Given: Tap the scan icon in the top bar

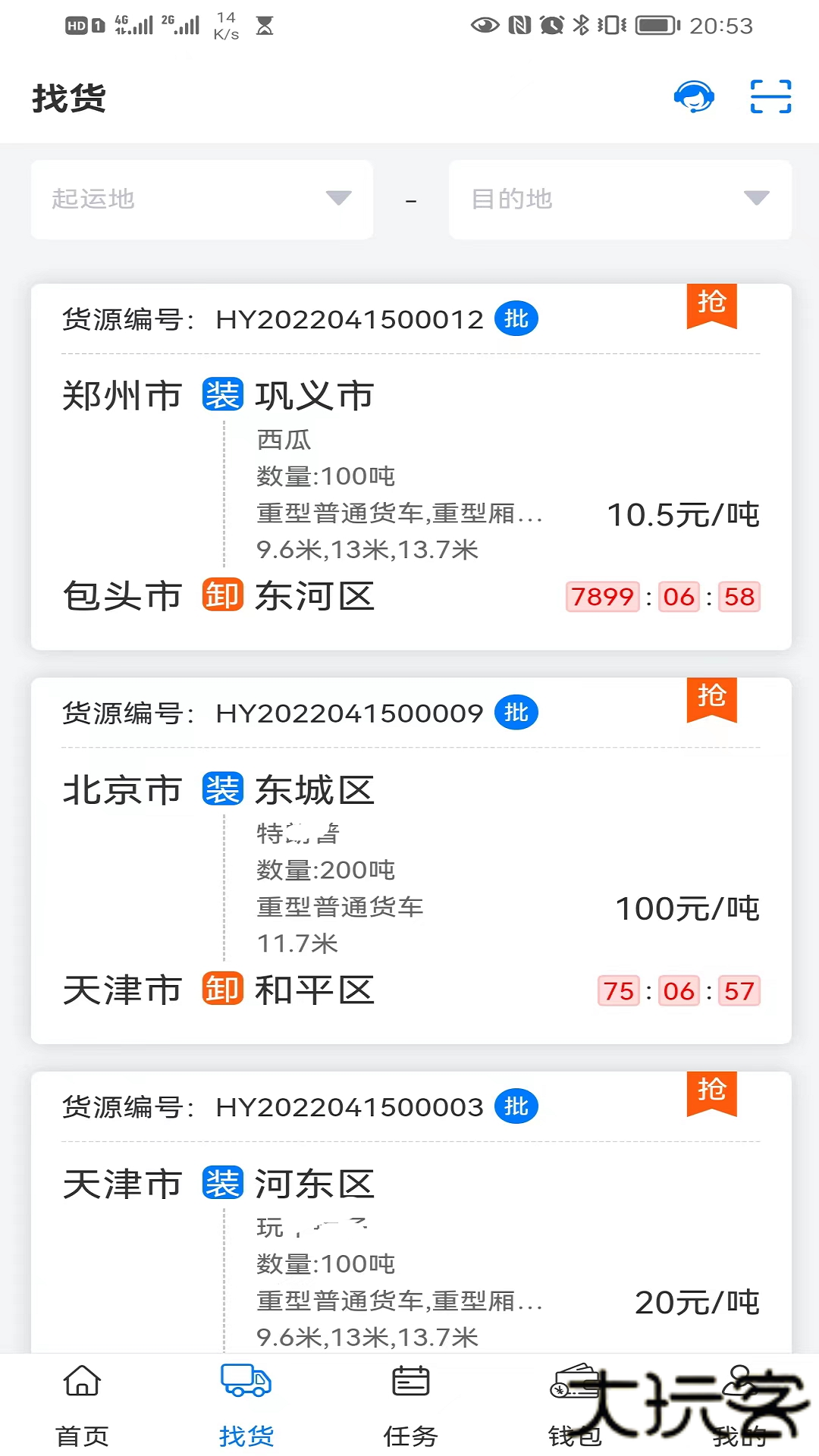Looking at the screenshot, I should [770, 97].
